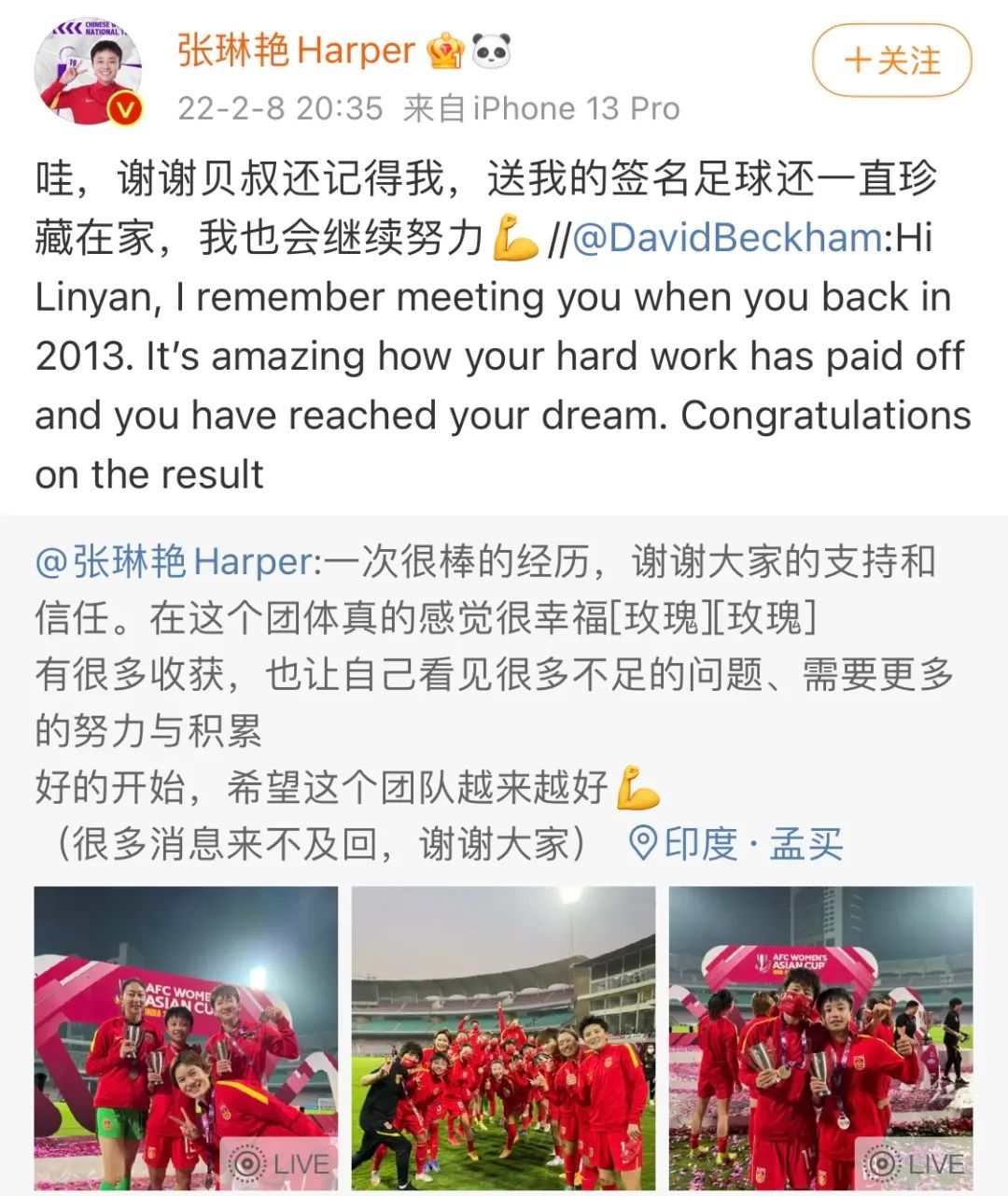Open the 张琳艳 Harper username at the top
Image resolution: width=1008 pixels, height=1196 pixels.
pyautogui.click(x=296, y=50)
